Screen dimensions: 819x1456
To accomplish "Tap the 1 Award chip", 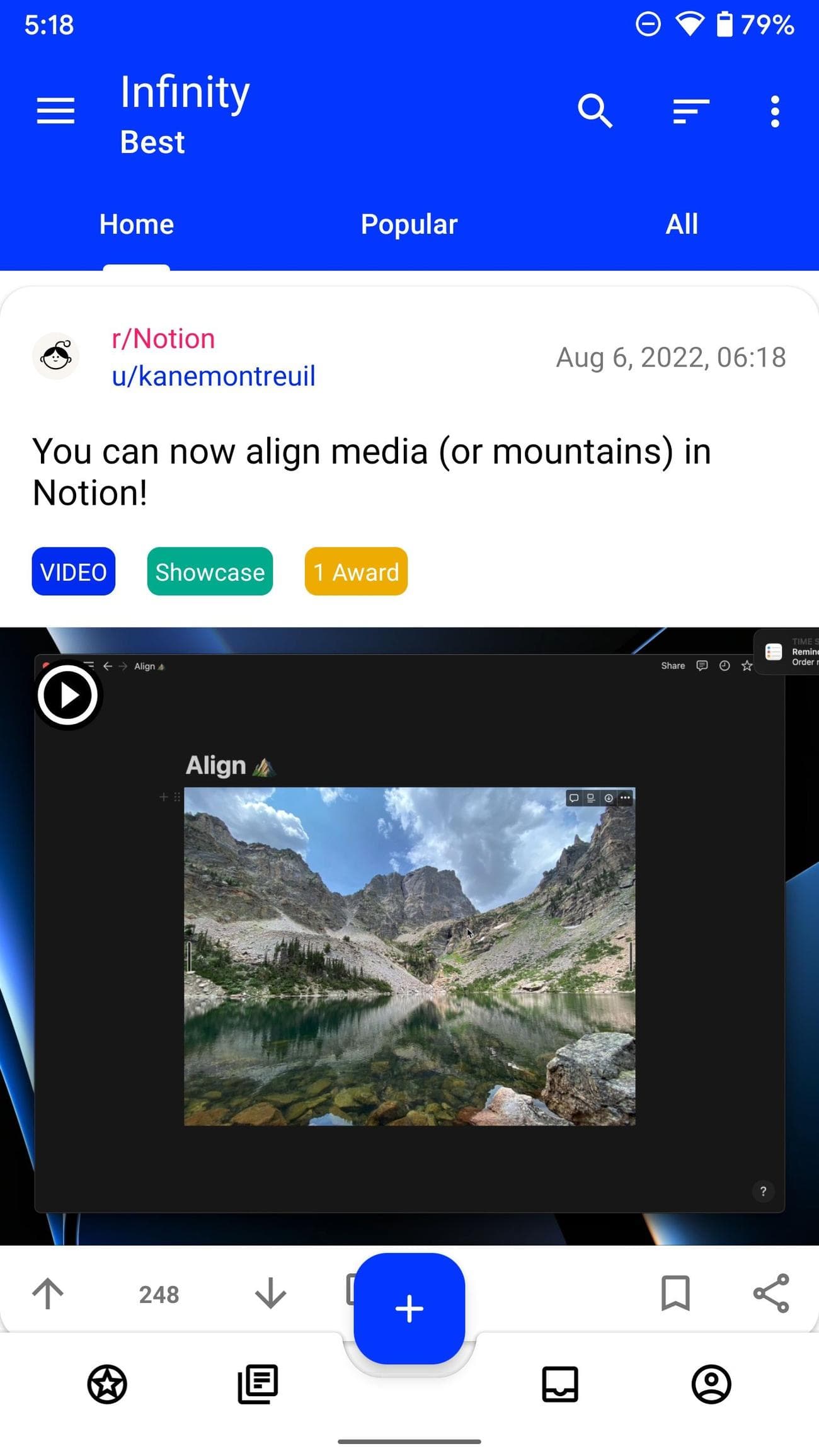I will pyautogui.click(x=356, y=571).
